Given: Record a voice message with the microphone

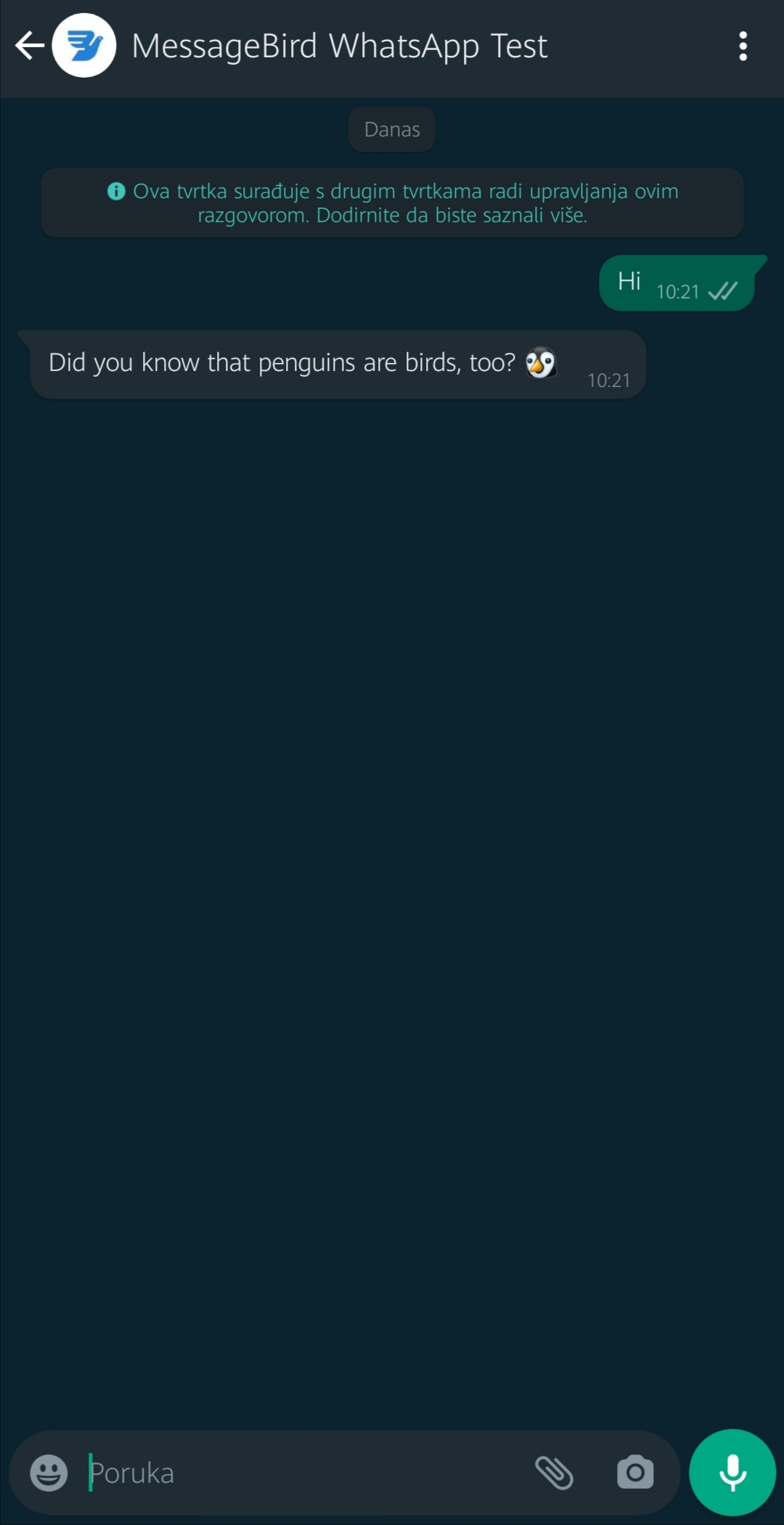Looking at the screenshot, I should point(732,1473).
